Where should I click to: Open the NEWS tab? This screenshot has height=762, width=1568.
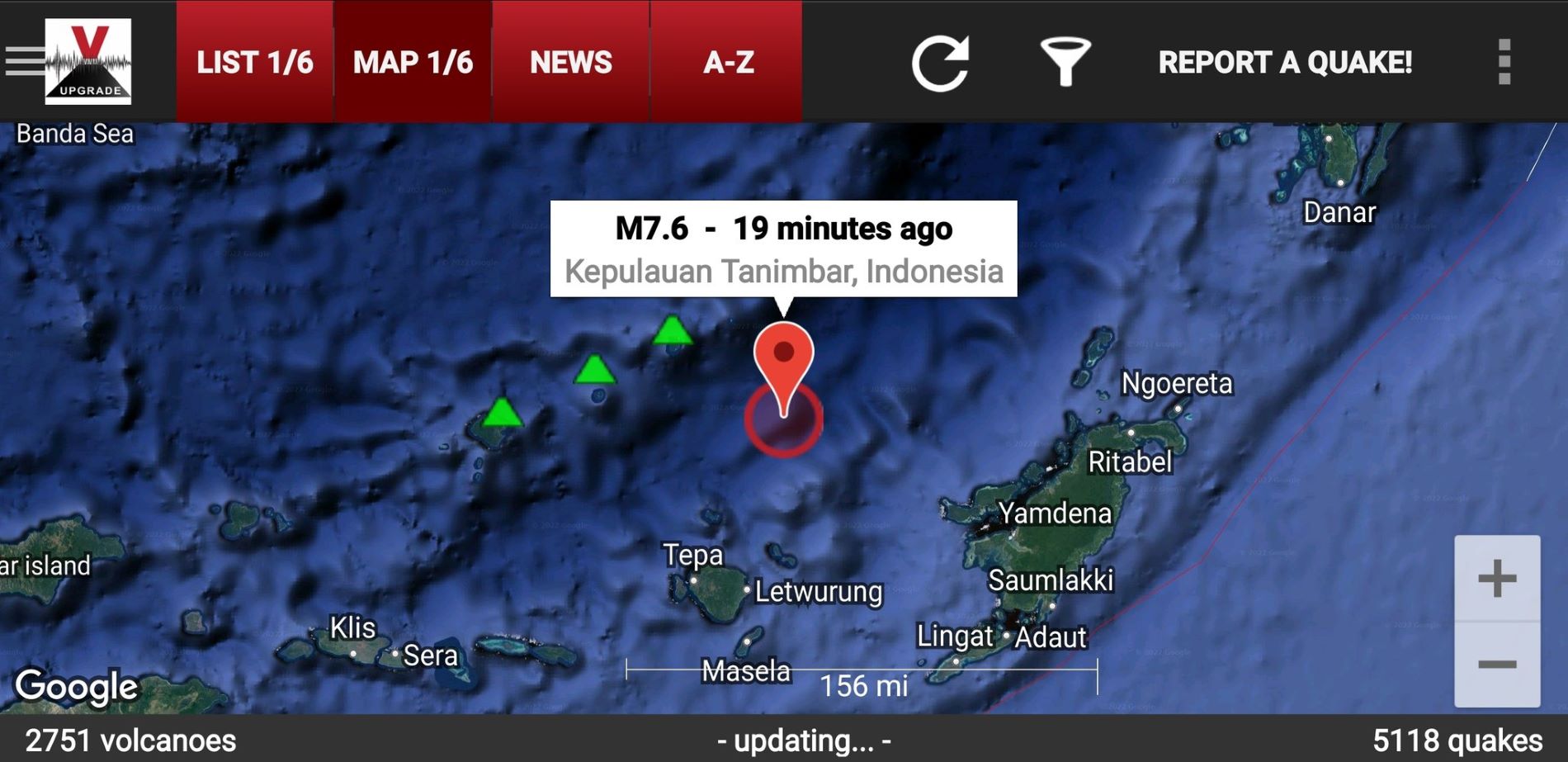(x=570, y=62)
